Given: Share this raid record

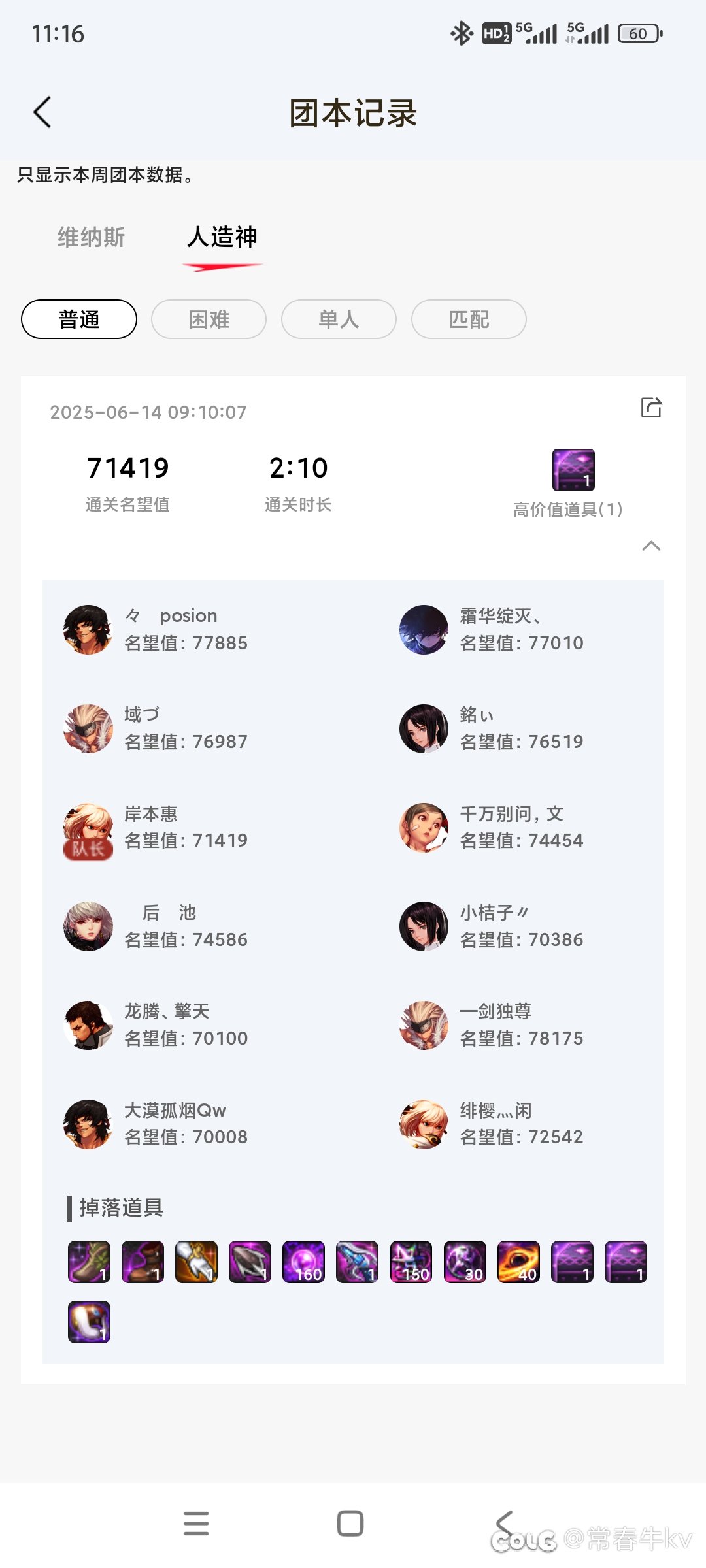Looking at the screenshot, I should (651, 408).
